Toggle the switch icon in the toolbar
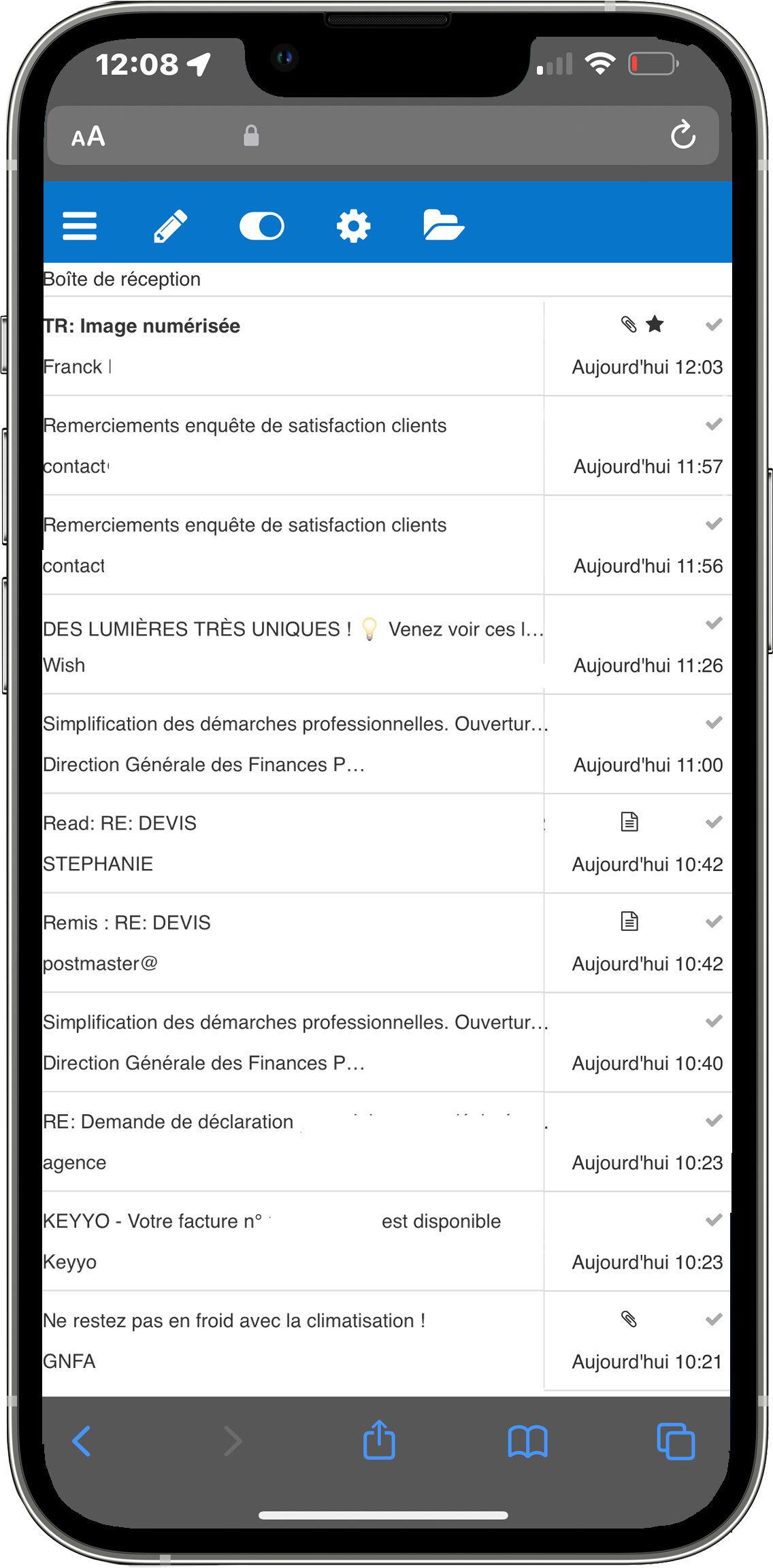 262,226
